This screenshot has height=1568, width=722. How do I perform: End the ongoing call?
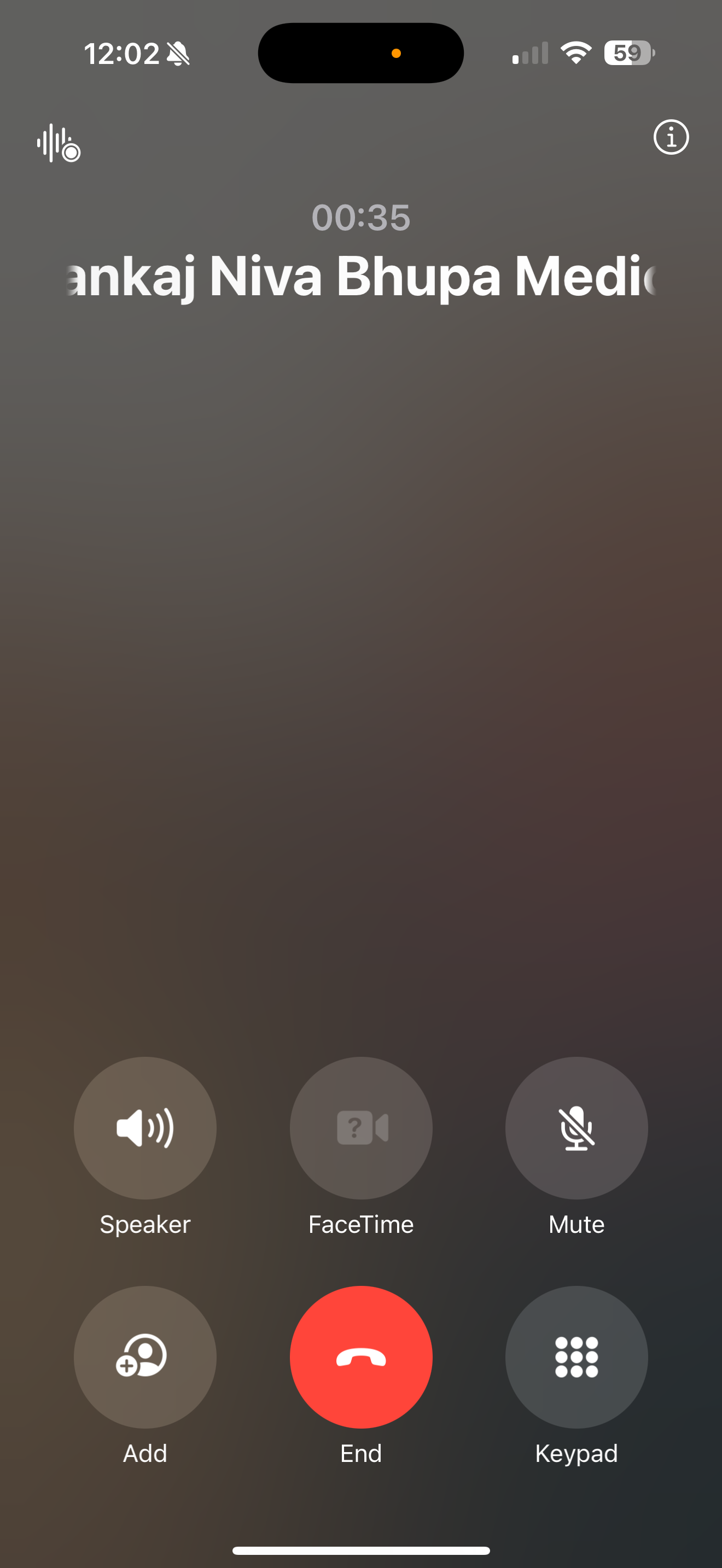tap(361, 1357)
